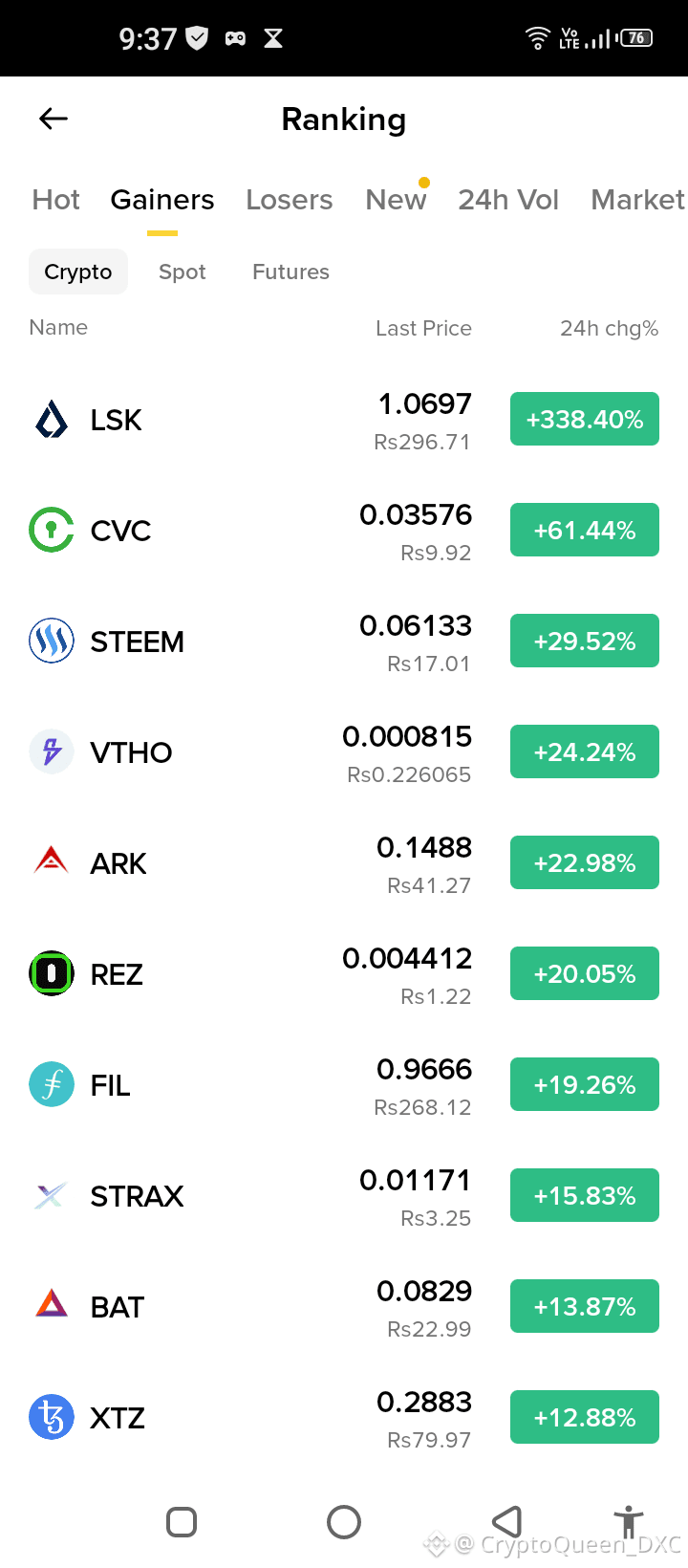Choose the Crypto filter chip
Image resolution: width=688 pixels, height=1568 pixels.
pyautogui.click(x=78, y=272)
